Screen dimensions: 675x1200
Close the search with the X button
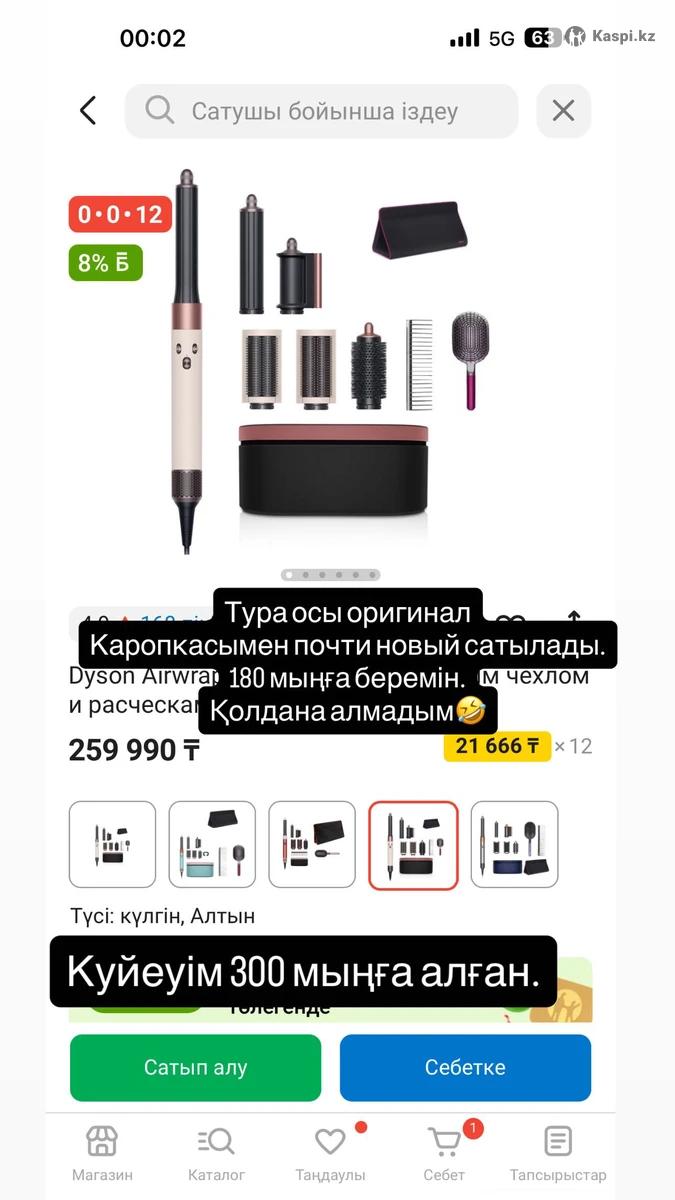coord(564,111)
